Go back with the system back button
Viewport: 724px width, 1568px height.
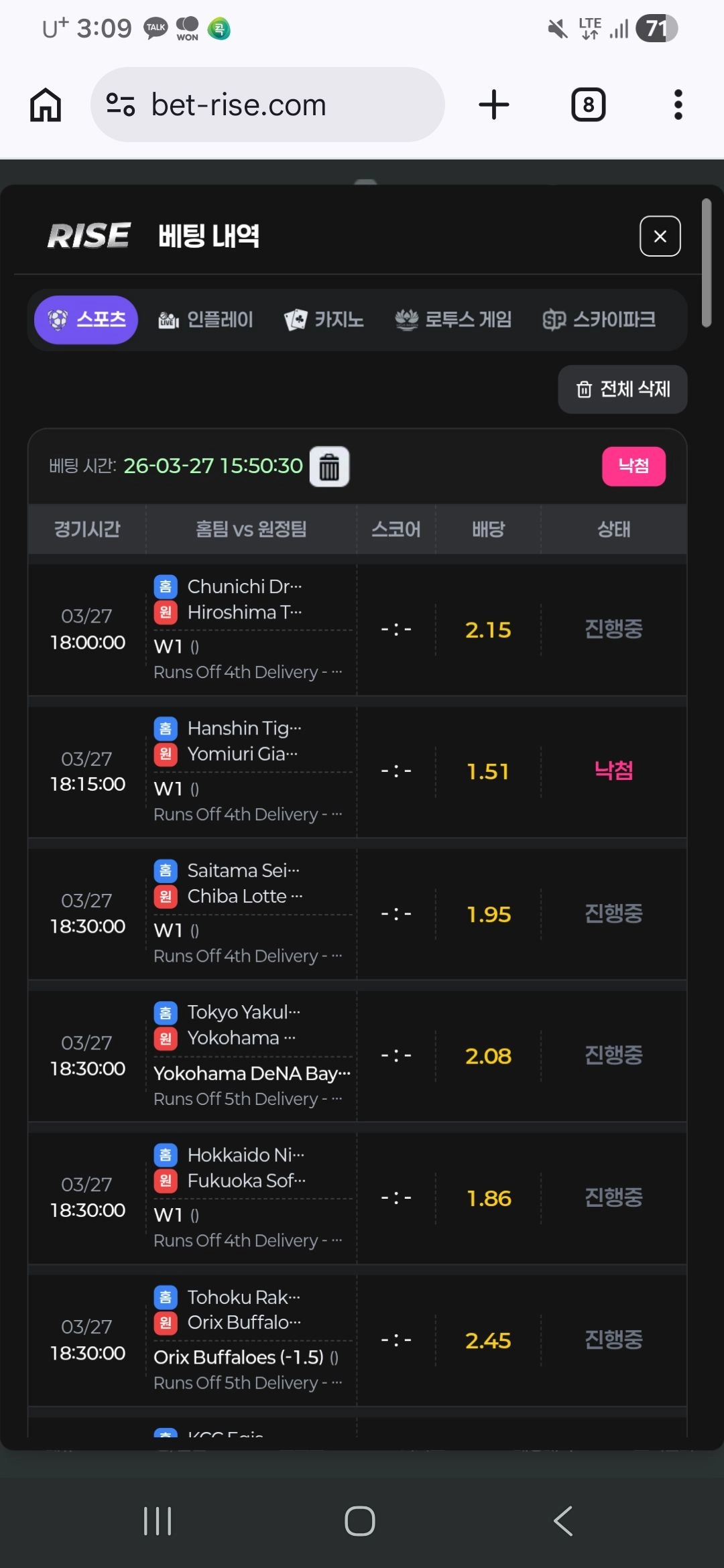(x=563, y=1520)
